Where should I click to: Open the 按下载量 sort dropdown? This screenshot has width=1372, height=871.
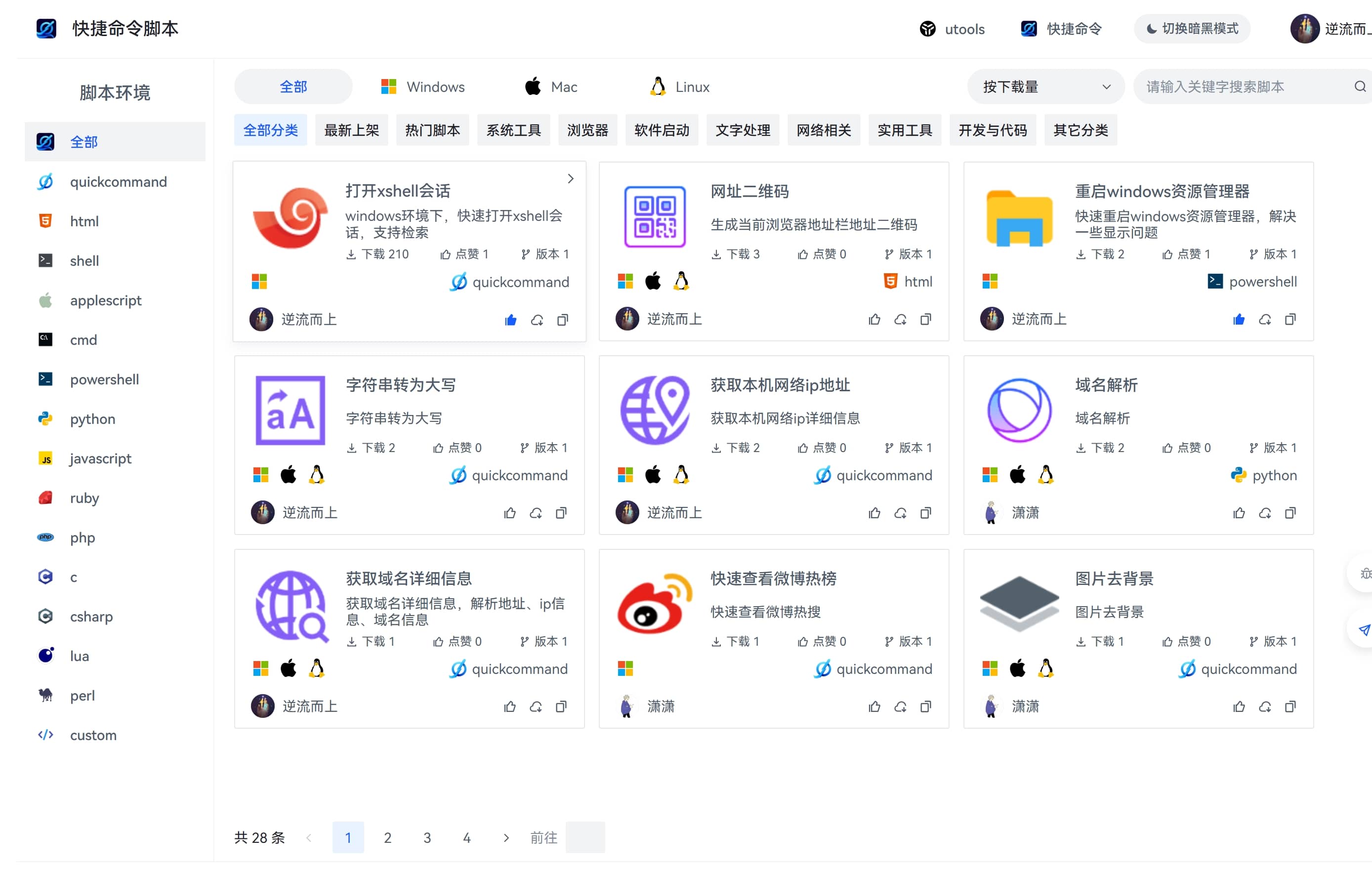pos(1045,87)
